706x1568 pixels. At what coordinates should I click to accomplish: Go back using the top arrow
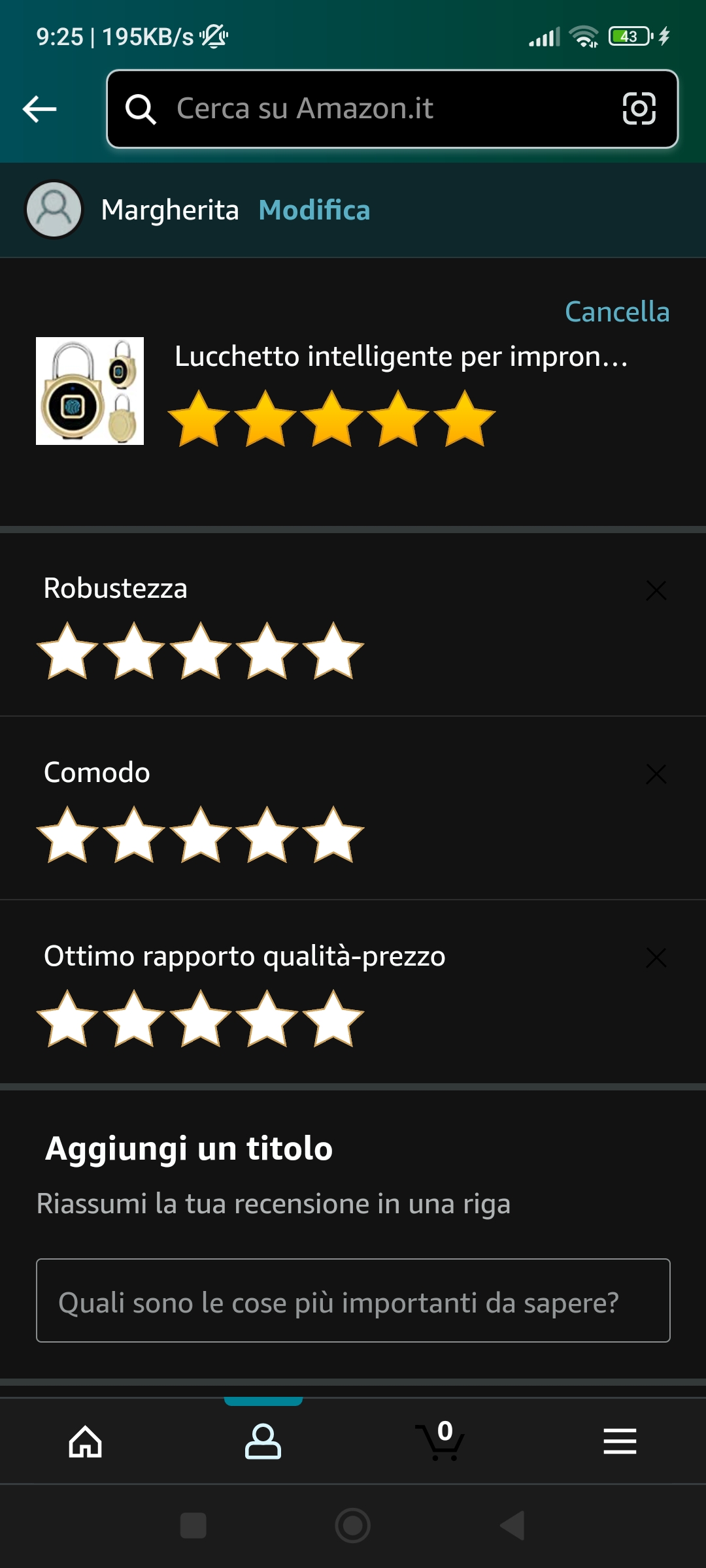tap(39, 108)
